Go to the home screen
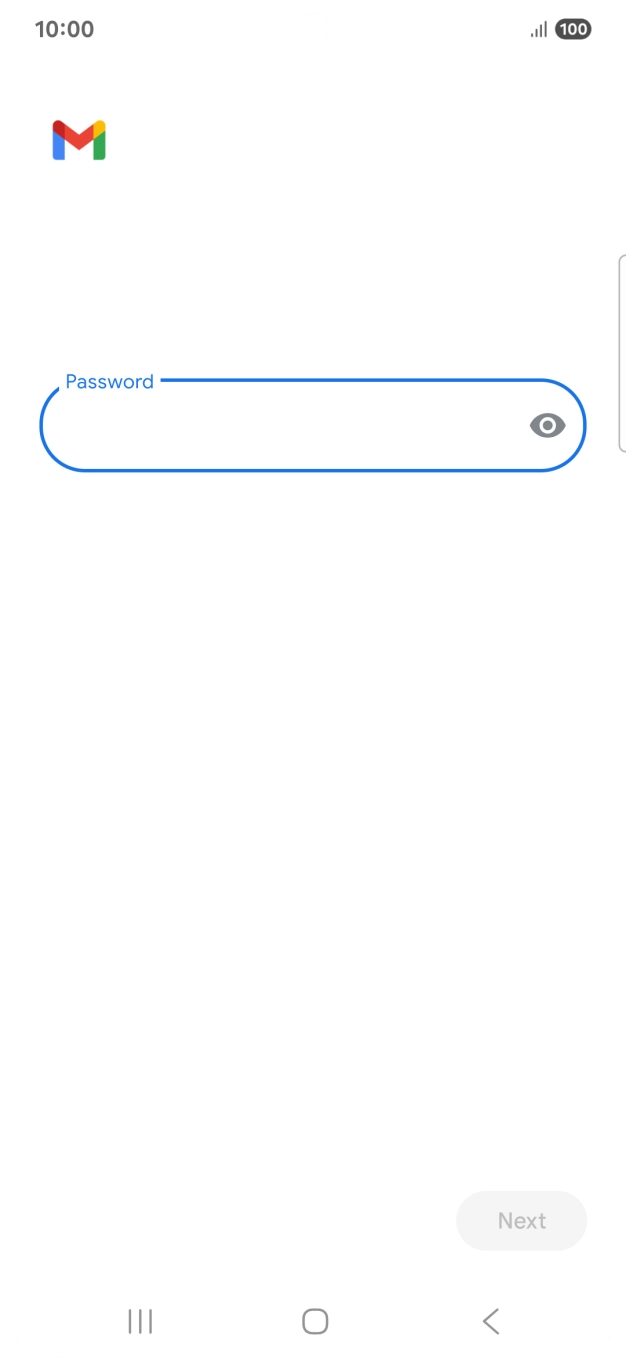The image size is (626, 1358). (315, 1321)
